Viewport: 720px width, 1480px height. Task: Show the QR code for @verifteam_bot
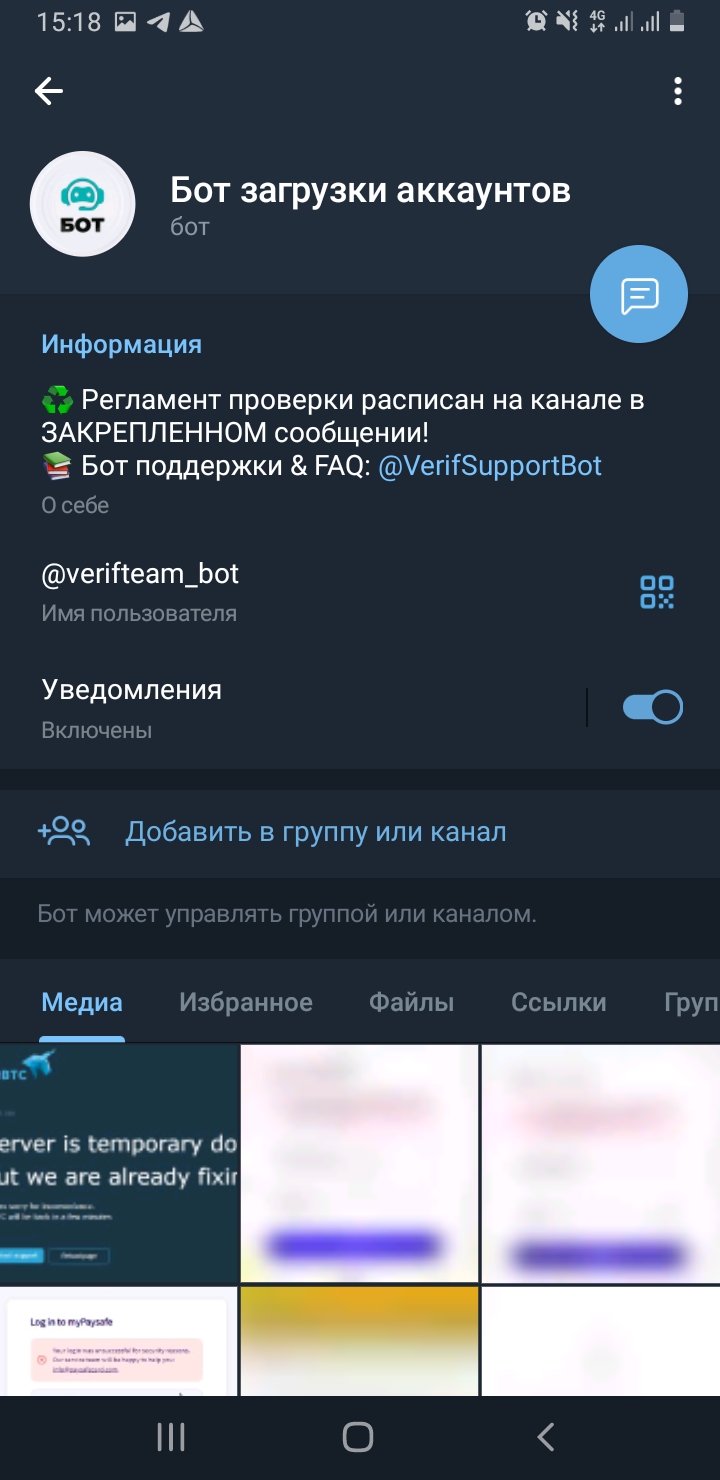657,592
